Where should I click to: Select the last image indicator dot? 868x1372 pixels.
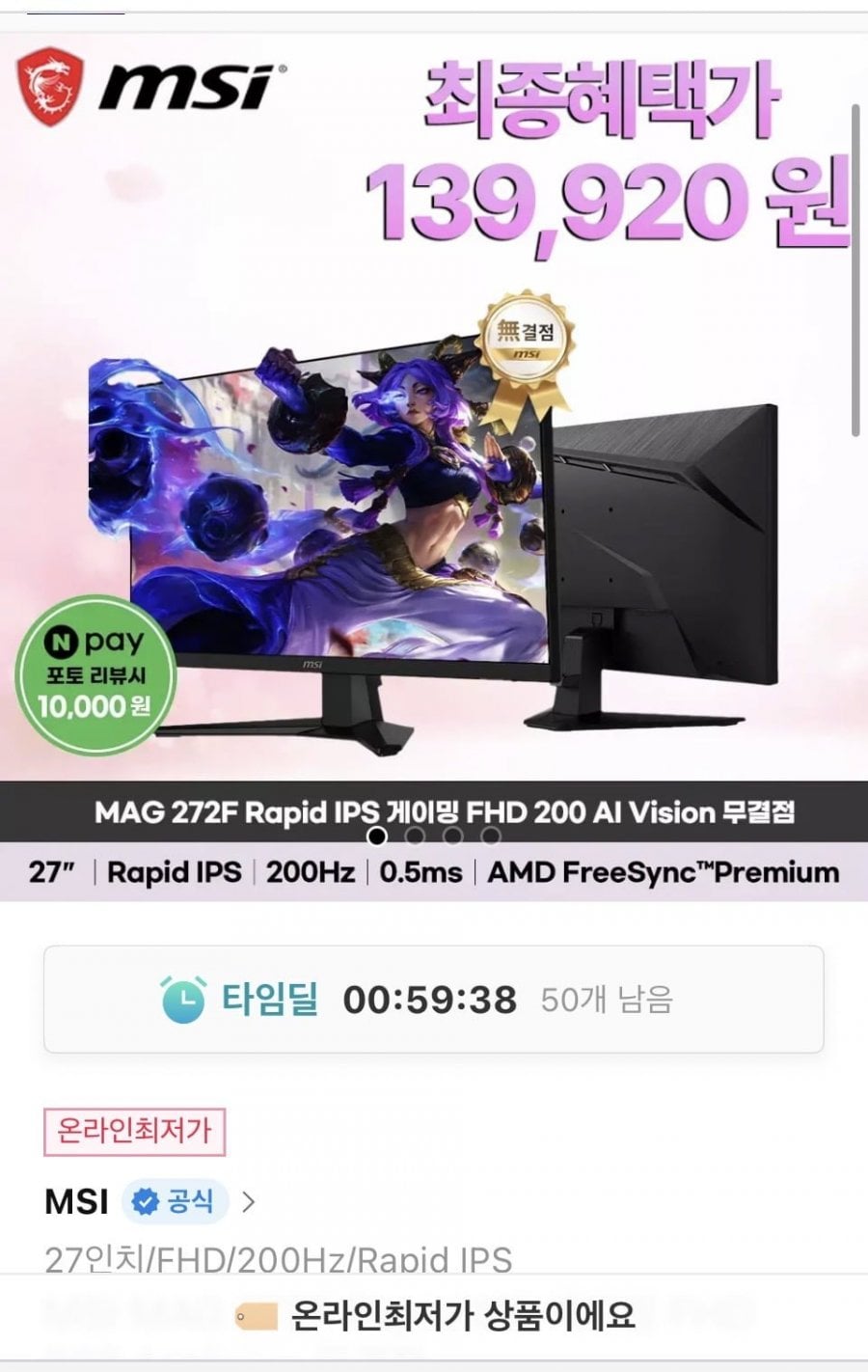pos(491,836)
